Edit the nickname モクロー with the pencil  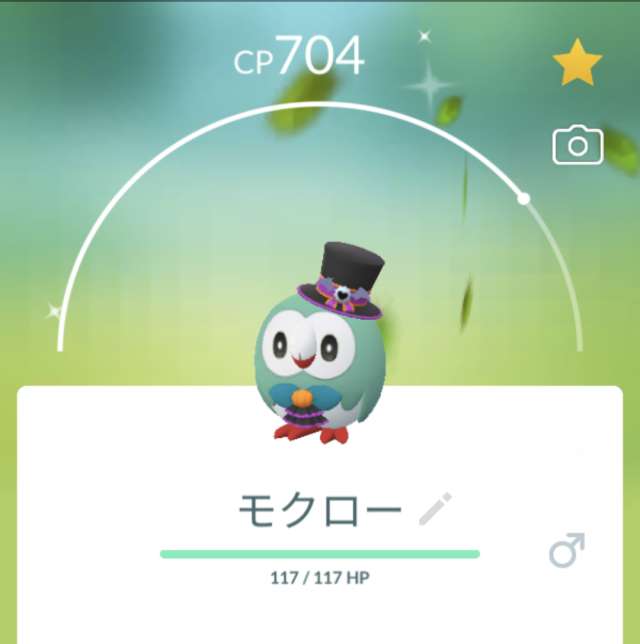(x=435, y=510)
